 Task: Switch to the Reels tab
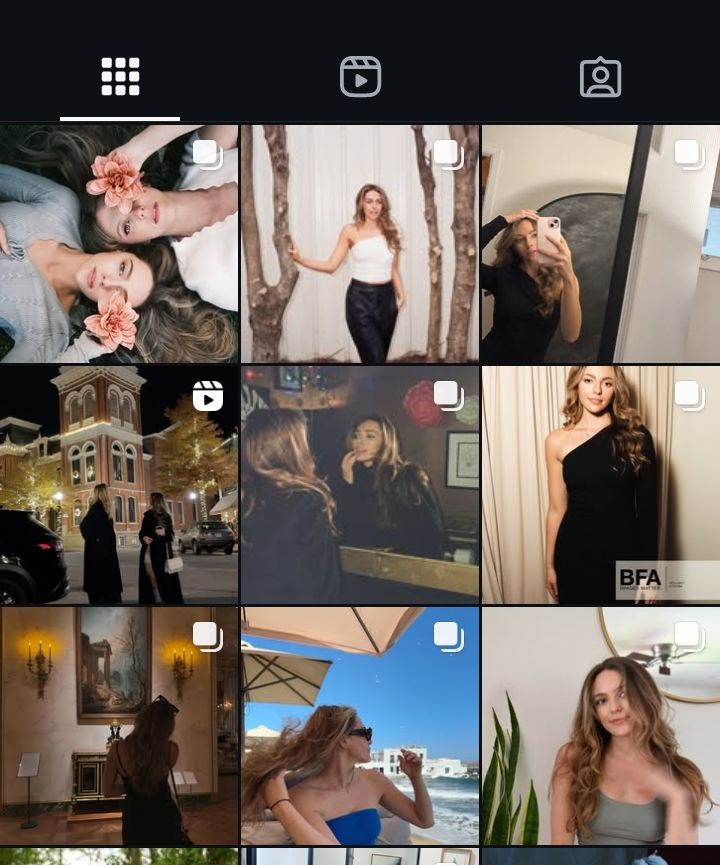360,77
